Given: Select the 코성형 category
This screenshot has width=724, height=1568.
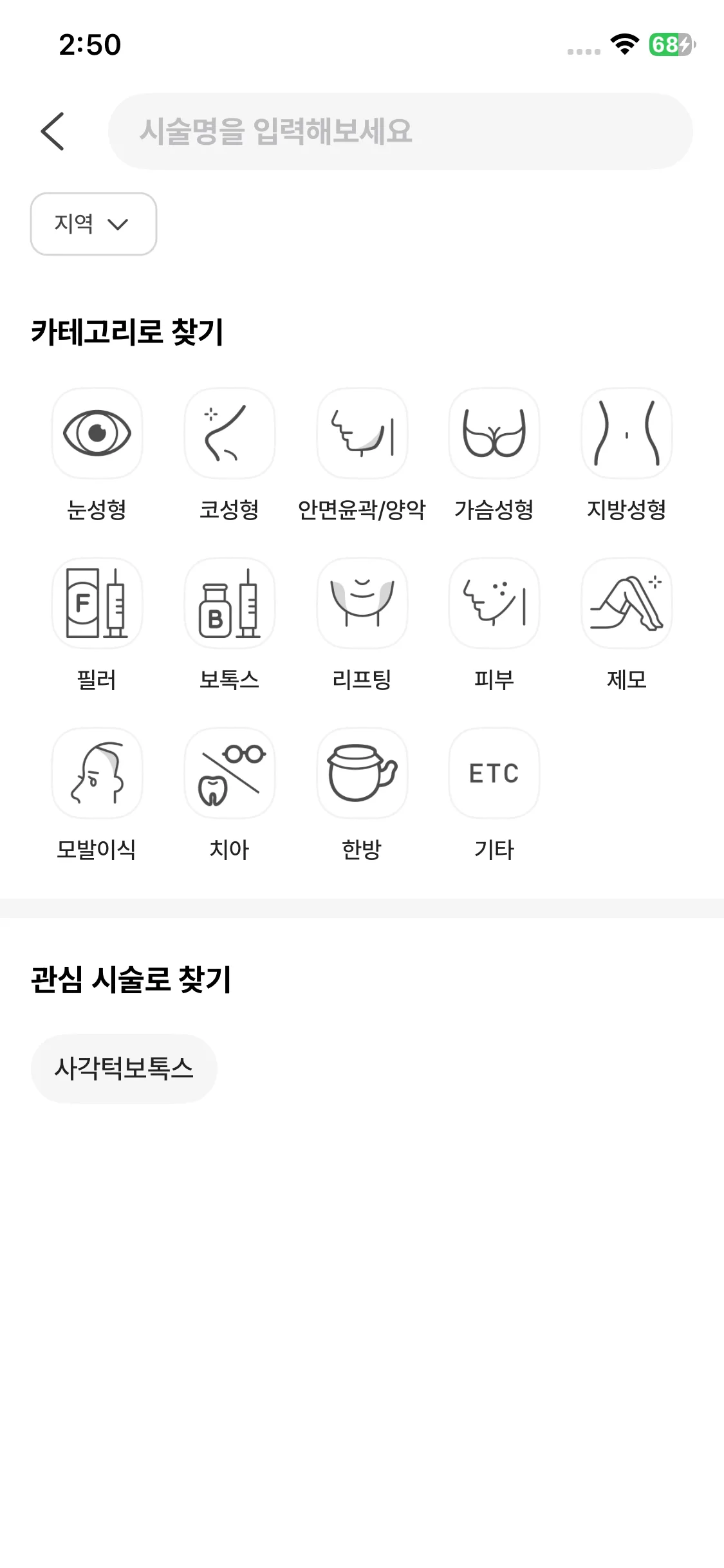Looking at the screenshot, I should click(x=230, y=433).
